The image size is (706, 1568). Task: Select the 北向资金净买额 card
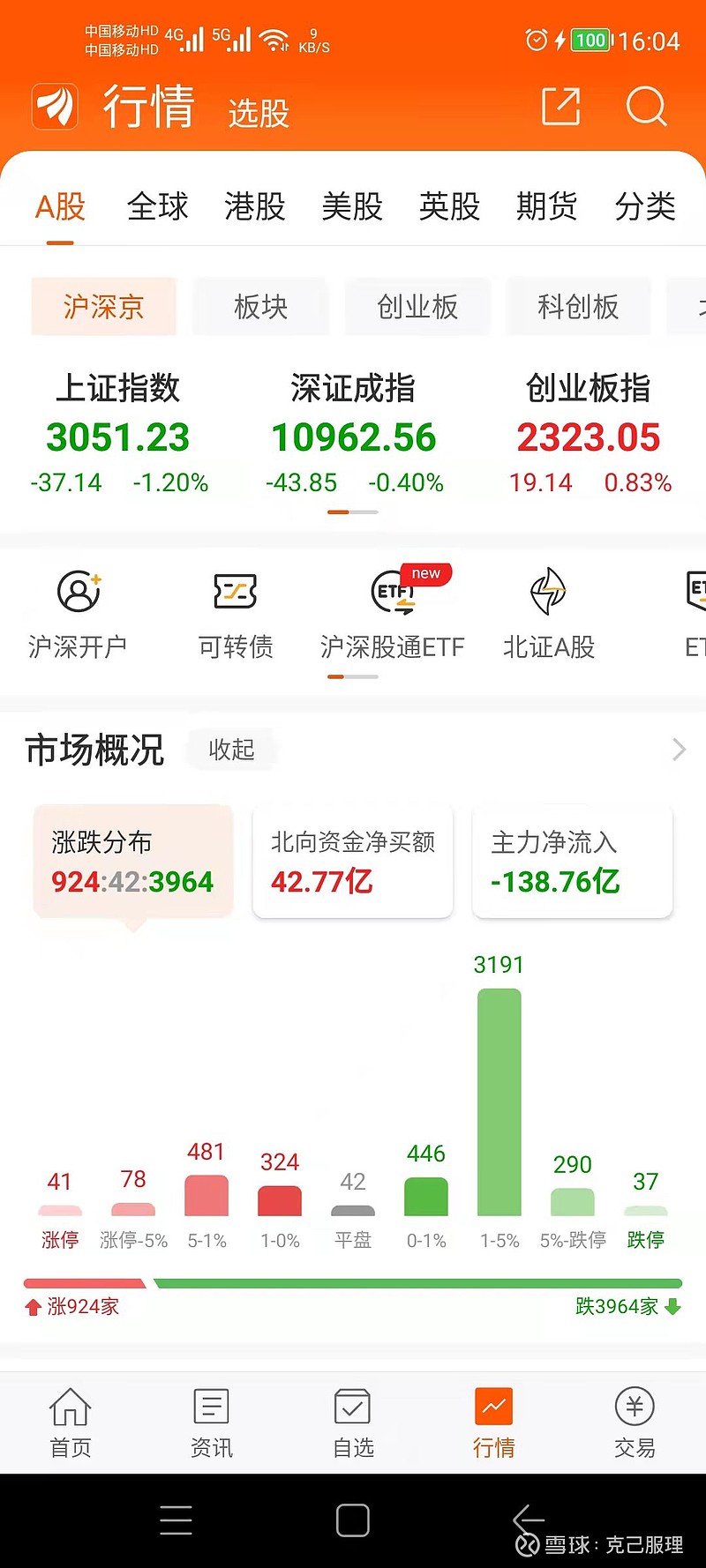(353, 862)
